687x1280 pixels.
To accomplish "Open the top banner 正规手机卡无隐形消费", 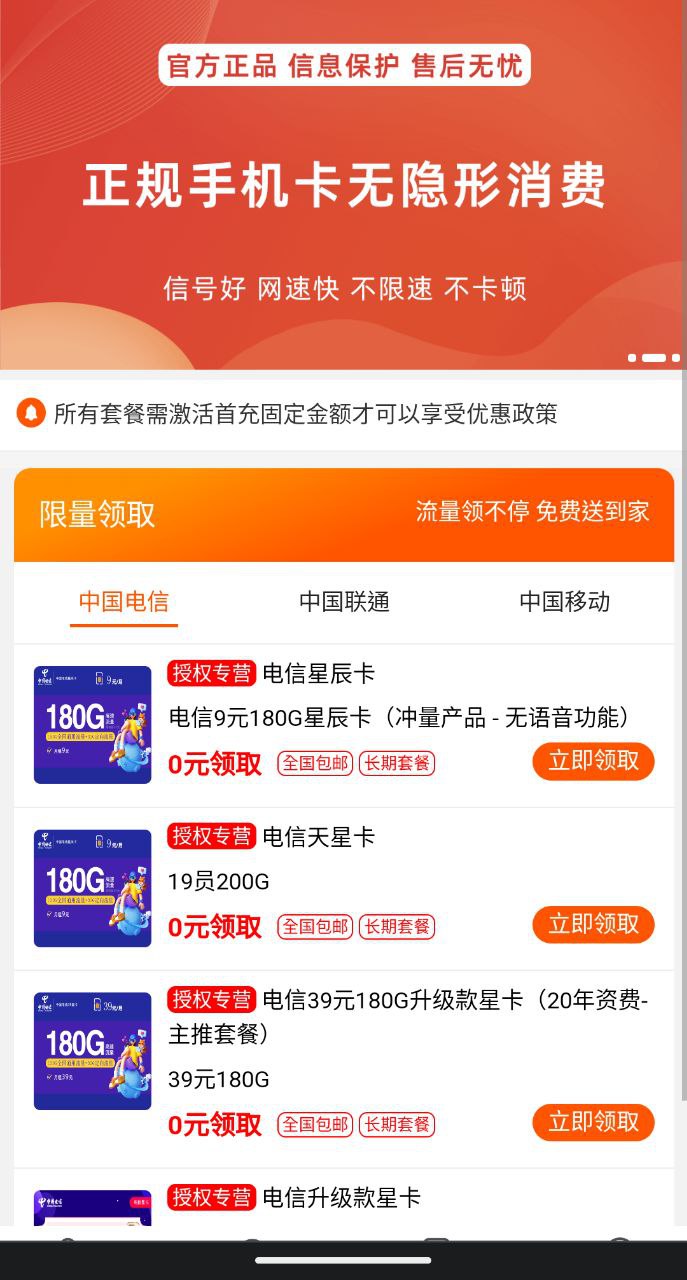I will tap(343, 186).
